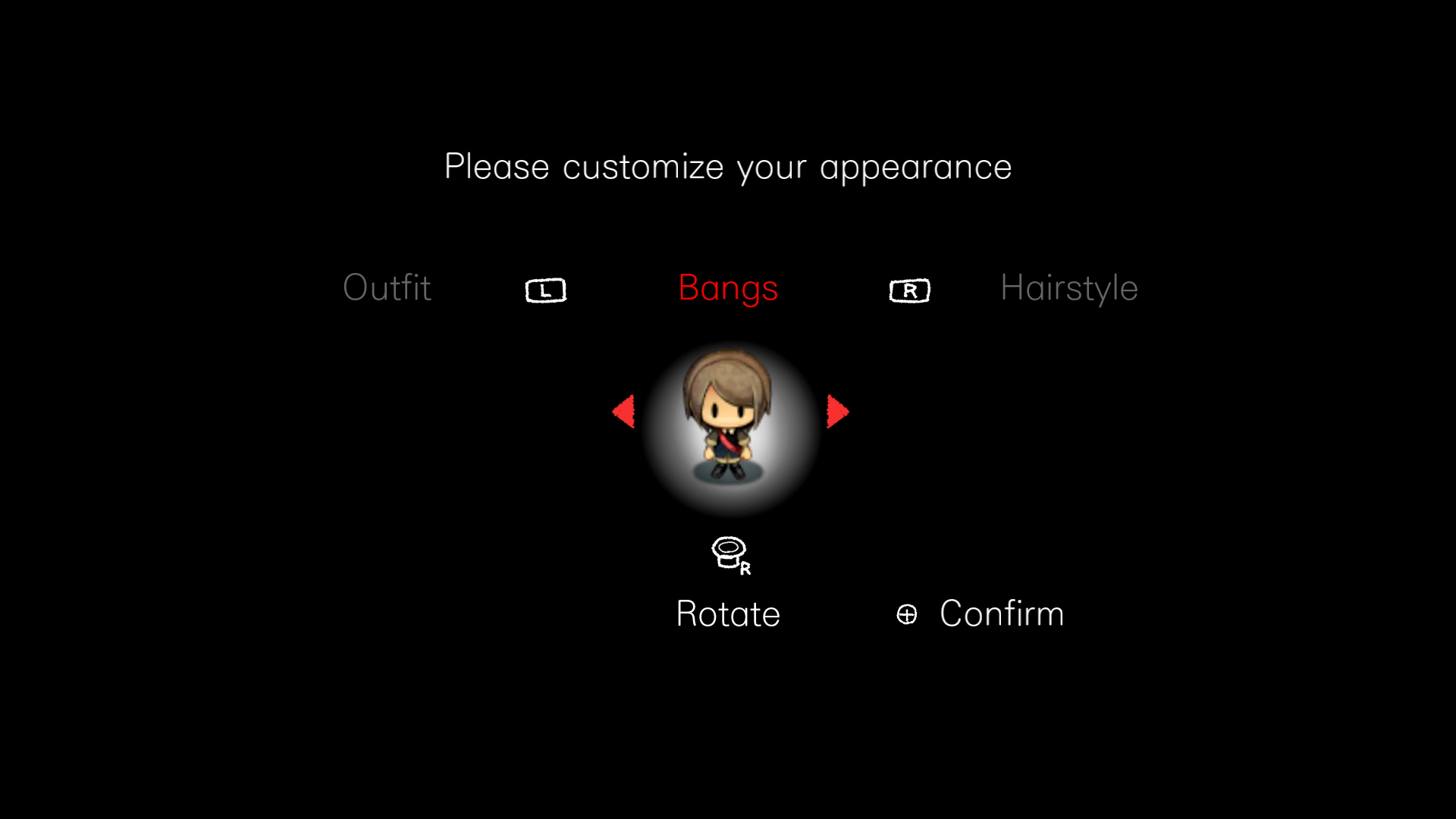Switch to the Outfit category
Viewport: 1456px width, 819px height.
point(387,288)
